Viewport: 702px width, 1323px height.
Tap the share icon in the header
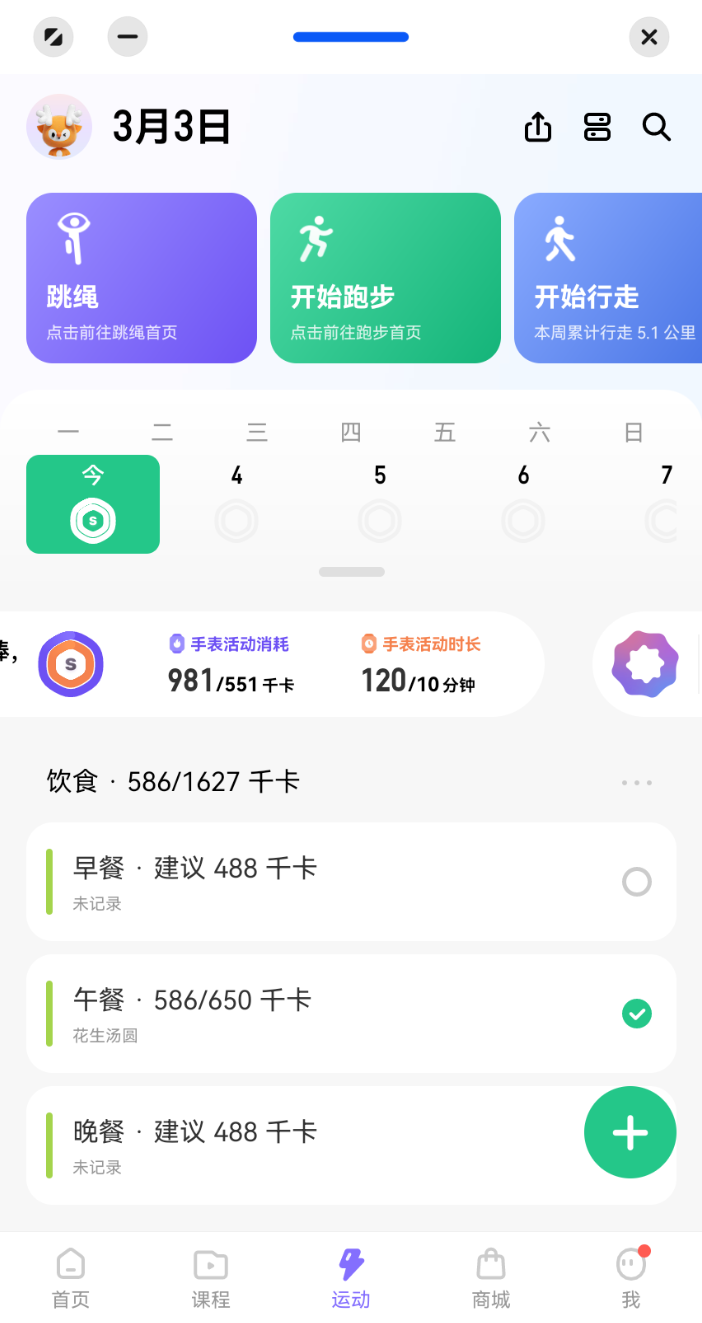[x=538, y=128]
